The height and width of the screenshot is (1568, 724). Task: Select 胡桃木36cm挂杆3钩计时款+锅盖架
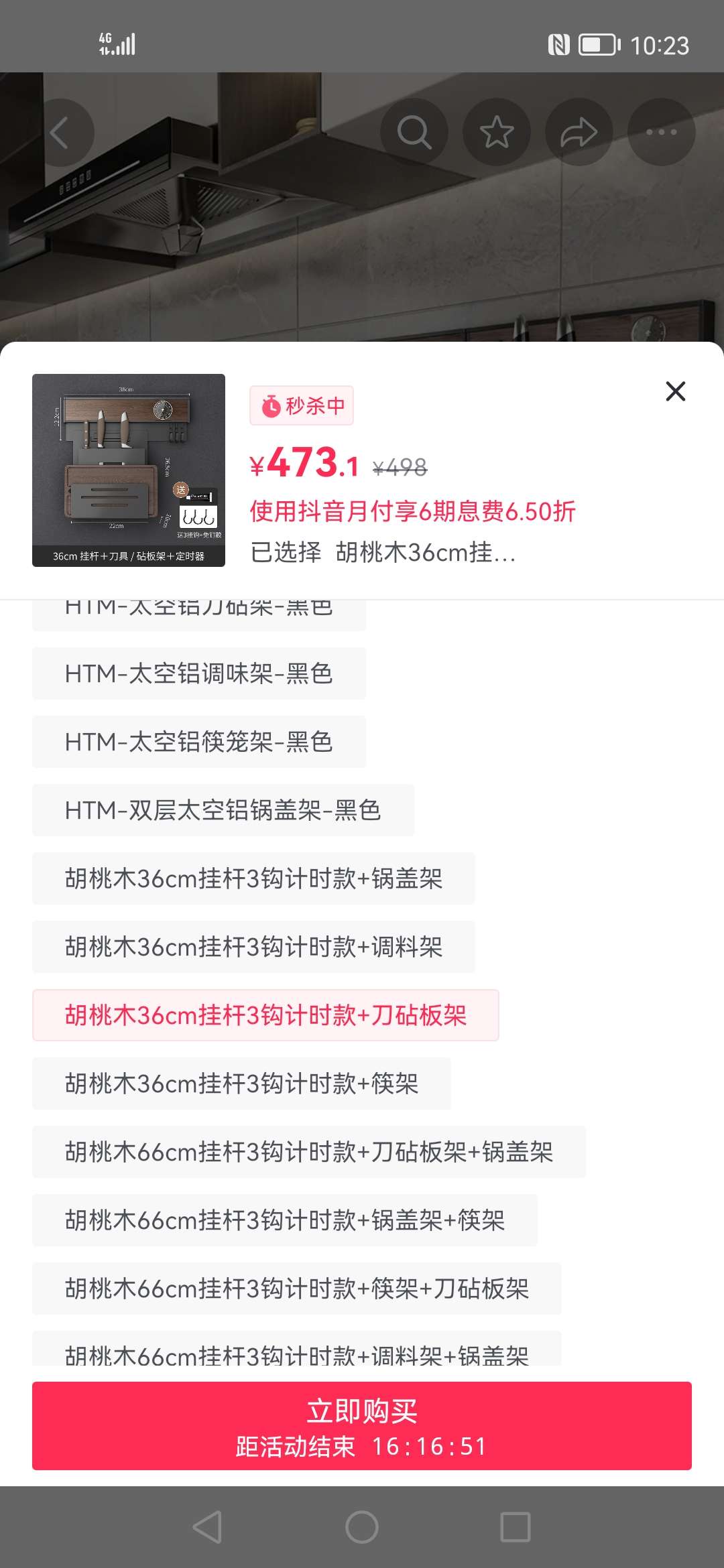point(253,878)
